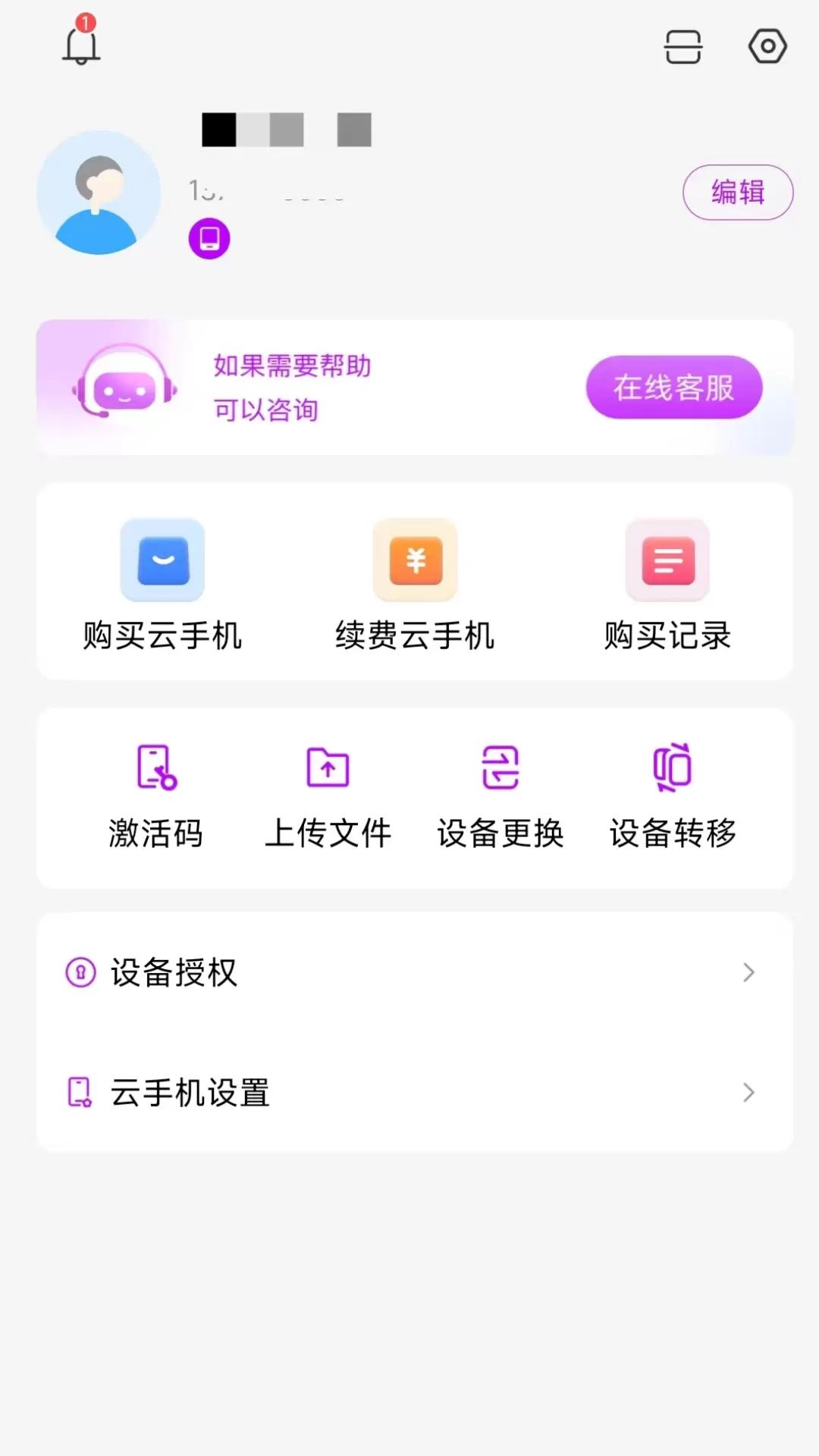Open the settings gear icon

click(x=767, y=47)
